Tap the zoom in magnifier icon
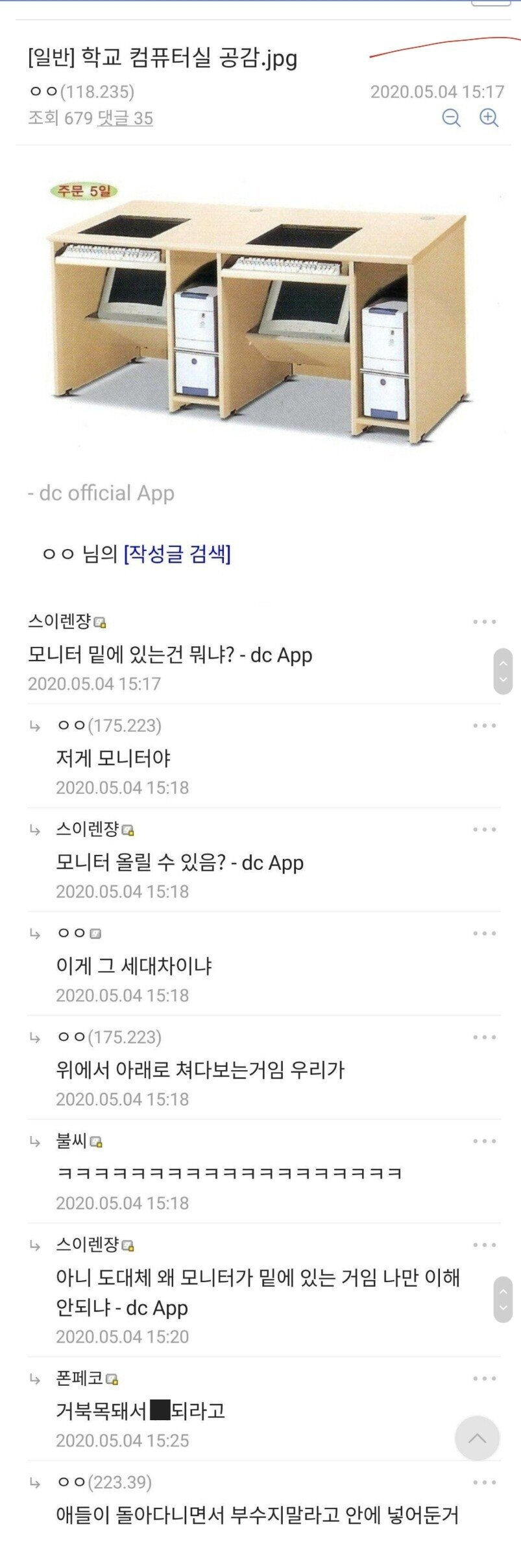The width and height of the screenshot is (521, 1568). (489, 117)
